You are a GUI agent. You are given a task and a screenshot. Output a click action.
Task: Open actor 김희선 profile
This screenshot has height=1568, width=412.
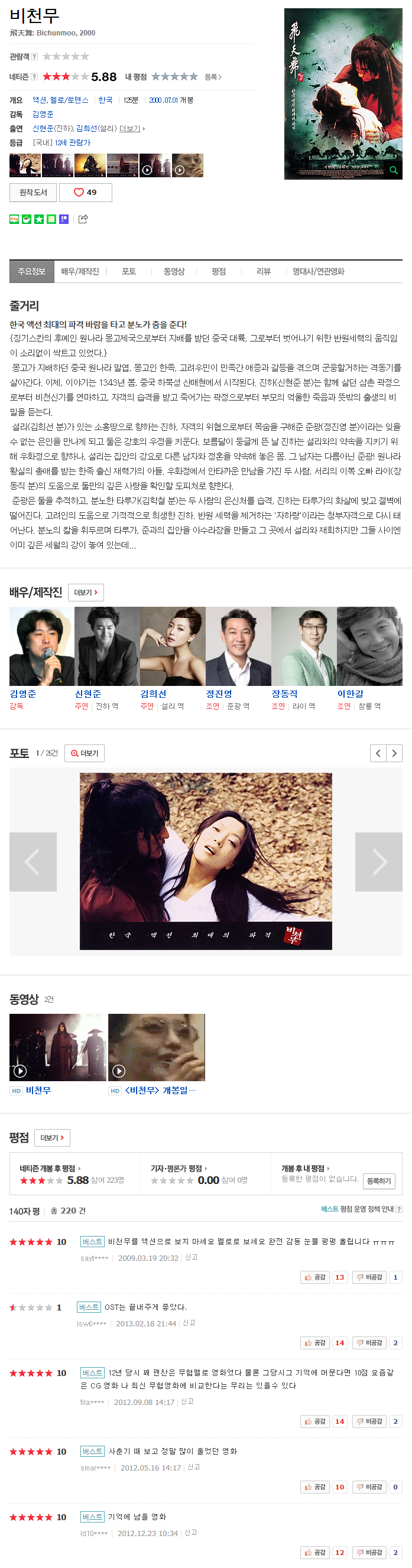point(153,694)
